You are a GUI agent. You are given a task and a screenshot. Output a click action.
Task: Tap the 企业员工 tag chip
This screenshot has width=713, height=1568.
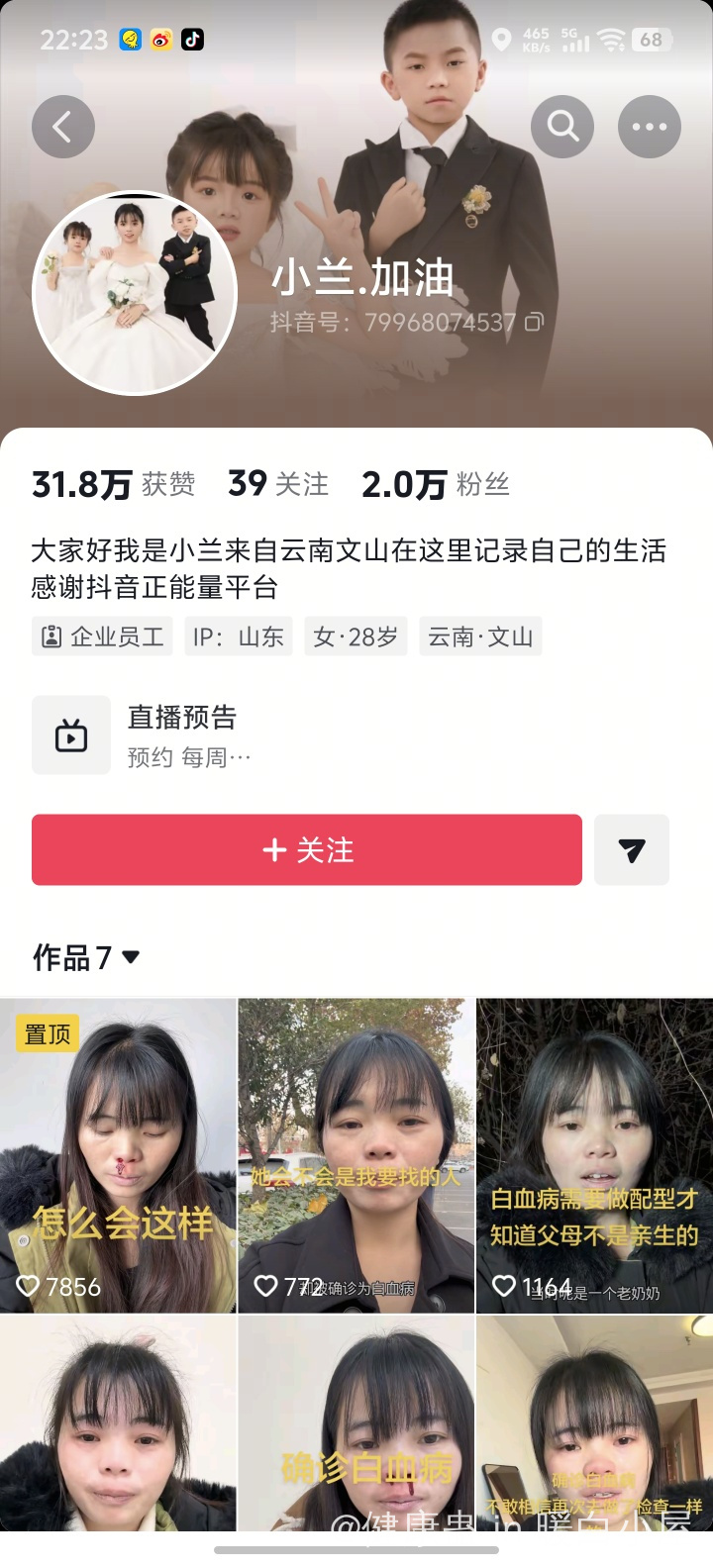tap(102, 637)
